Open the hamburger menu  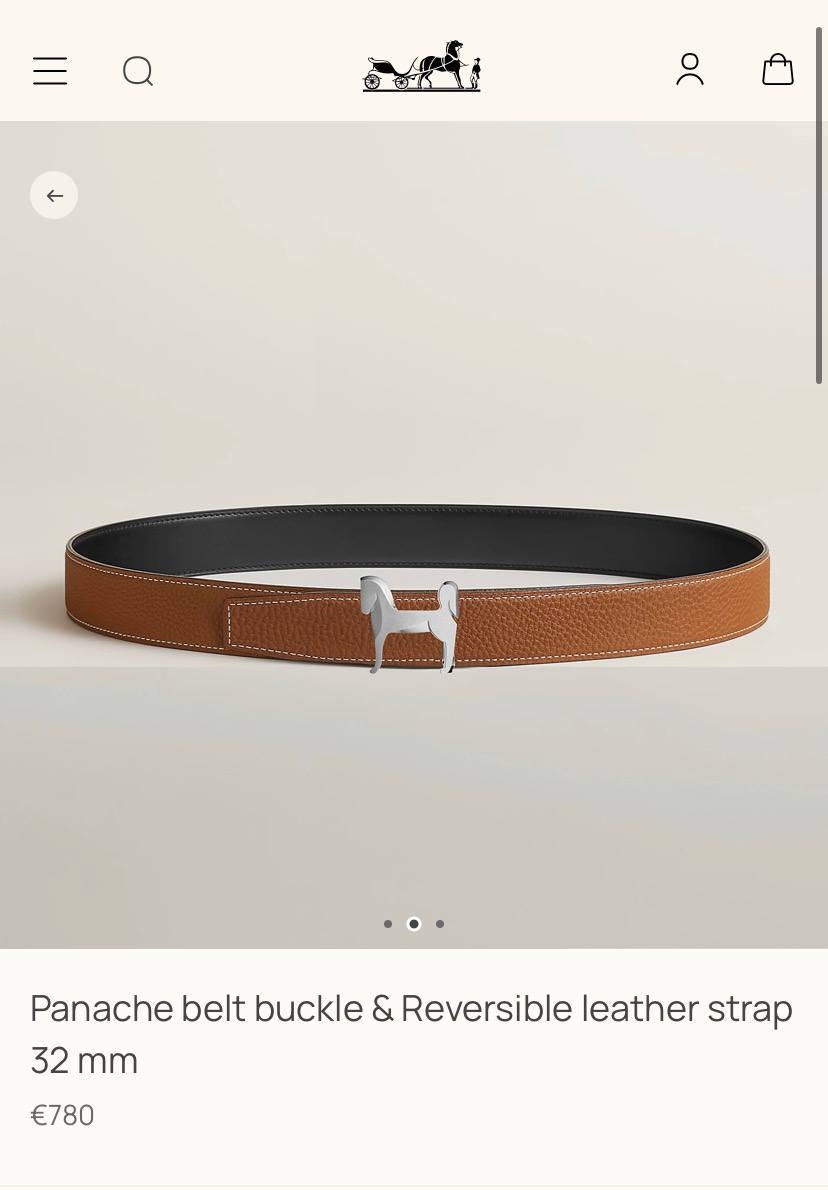pos(50,71)
